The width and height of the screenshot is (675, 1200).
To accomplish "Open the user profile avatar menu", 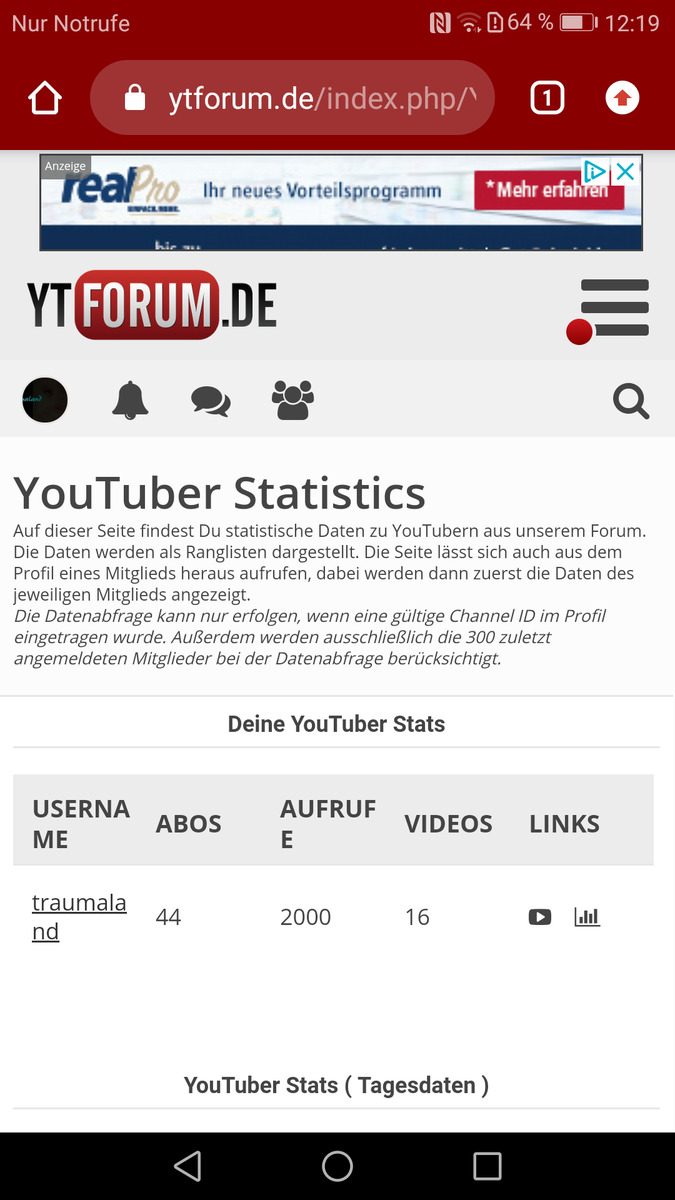I will click(x=45, y=400).
